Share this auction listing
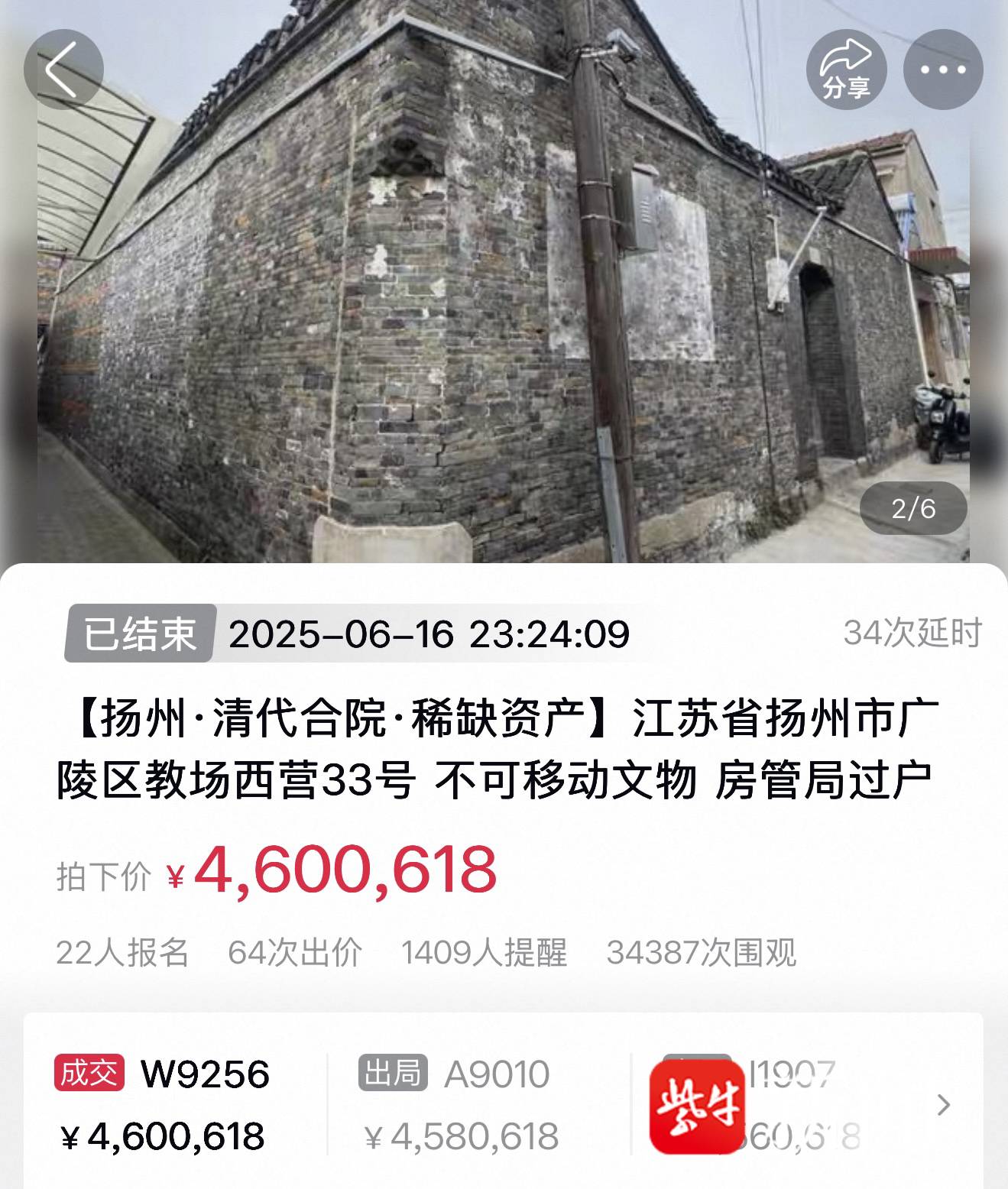 tap(846, 70)
